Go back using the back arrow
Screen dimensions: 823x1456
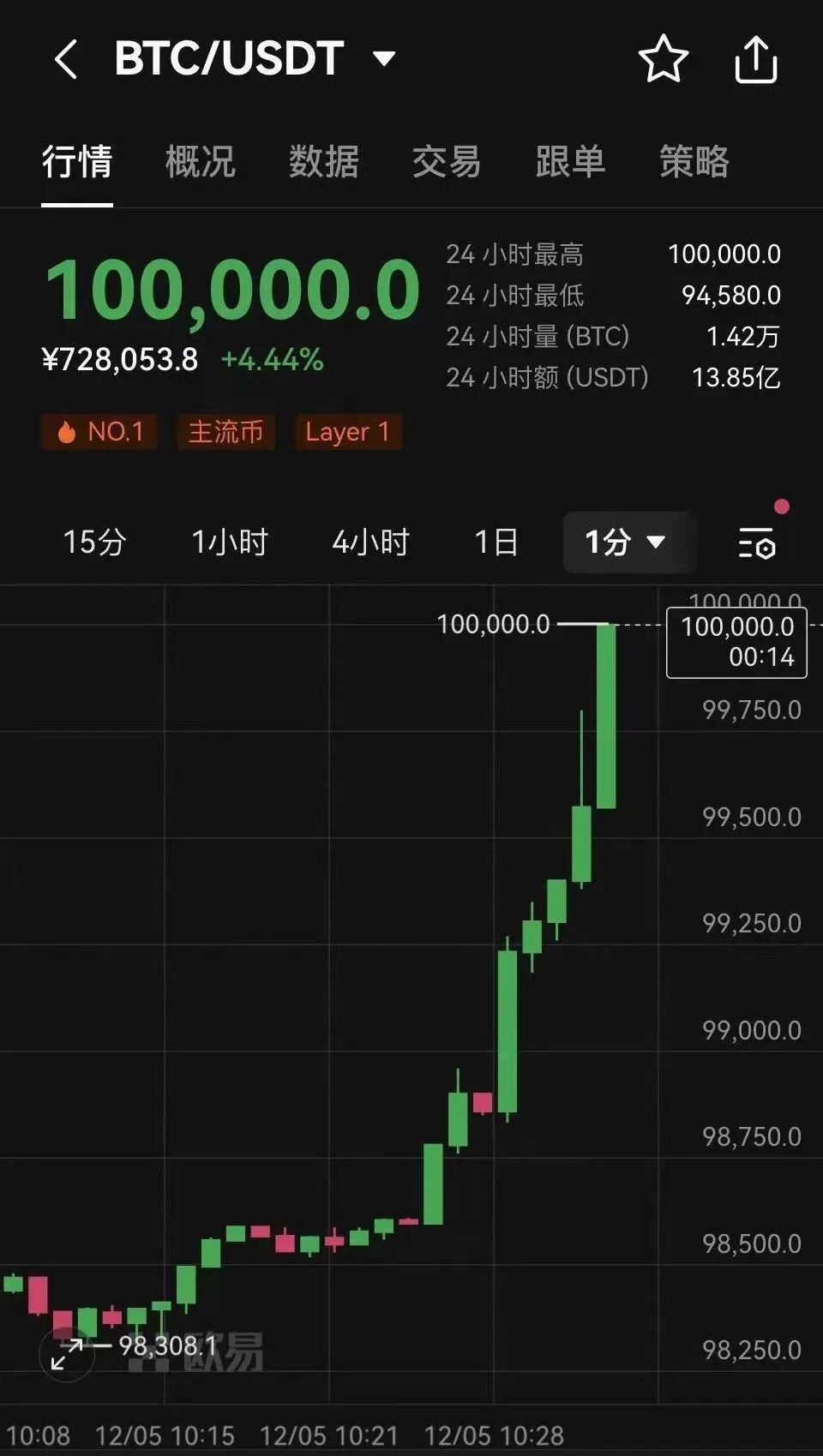(x=66, y=59)
